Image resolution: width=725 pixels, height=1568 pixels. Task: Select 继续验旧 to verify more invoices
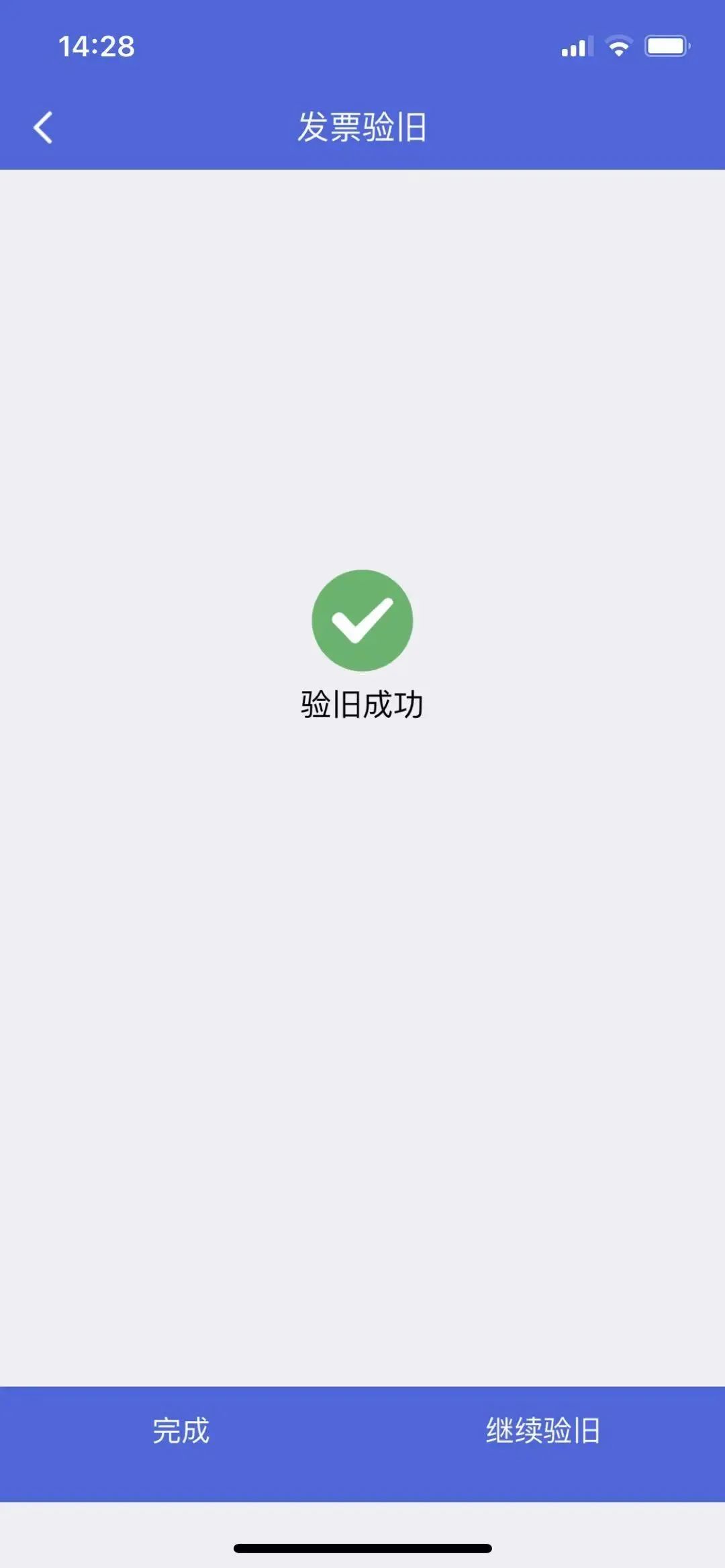[544, 1430]
